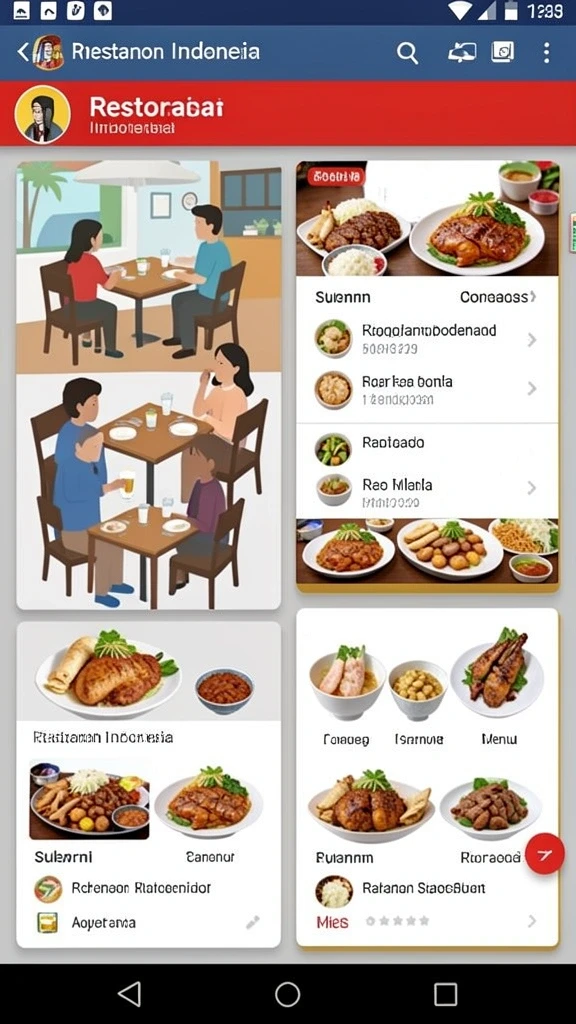Open the Mies rating row
Image resolution: width=576 pixels, height=1024 pixels.
[427, 921]
